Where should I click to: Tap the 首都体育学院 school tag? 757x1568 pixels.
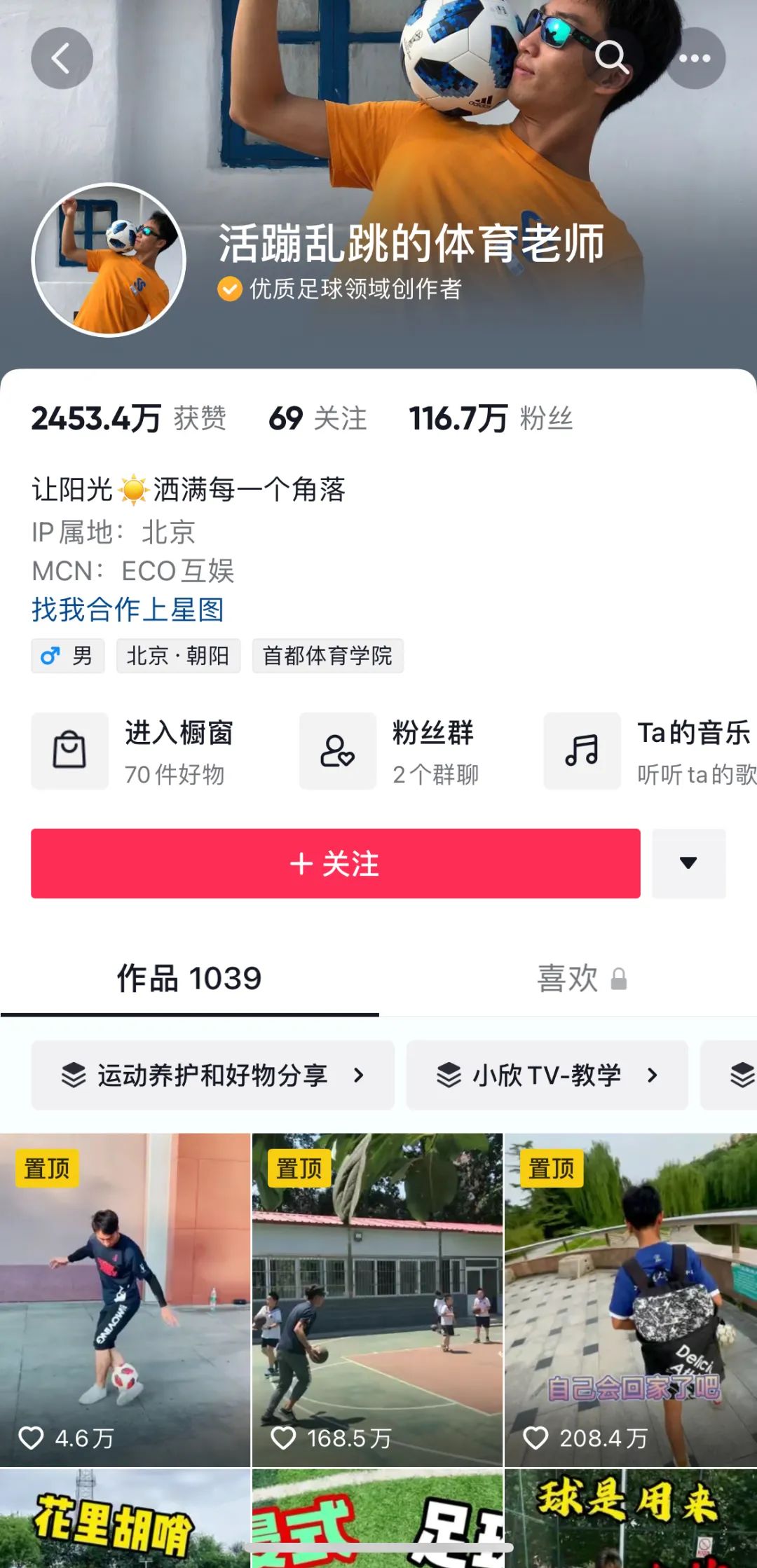tap(328, 656)
